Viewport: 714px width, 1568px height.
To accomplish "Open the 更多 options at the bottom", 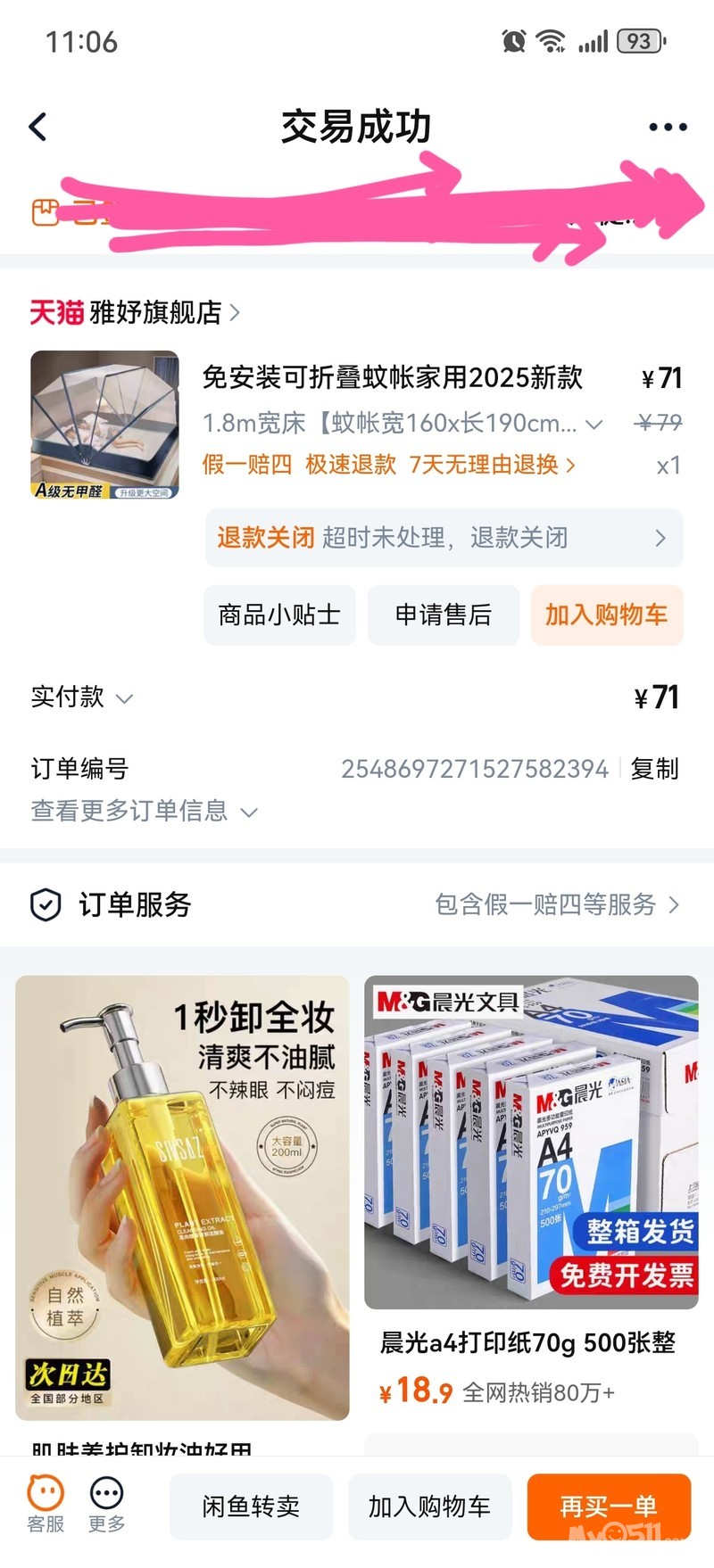I will point(106,1505).
